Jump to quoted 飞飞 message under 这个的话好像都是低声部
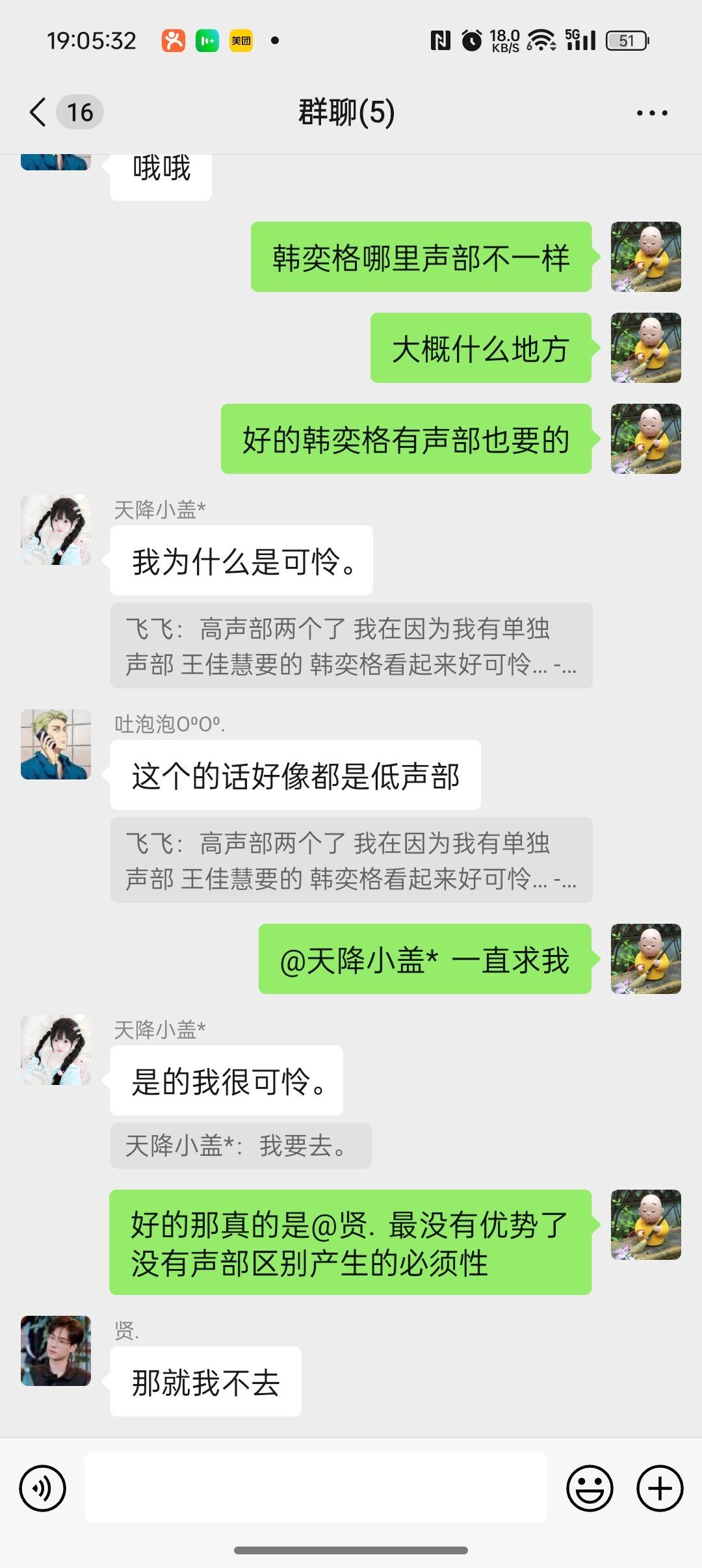Viewport: 702px width, 1568px height. [x=351, y=860]
